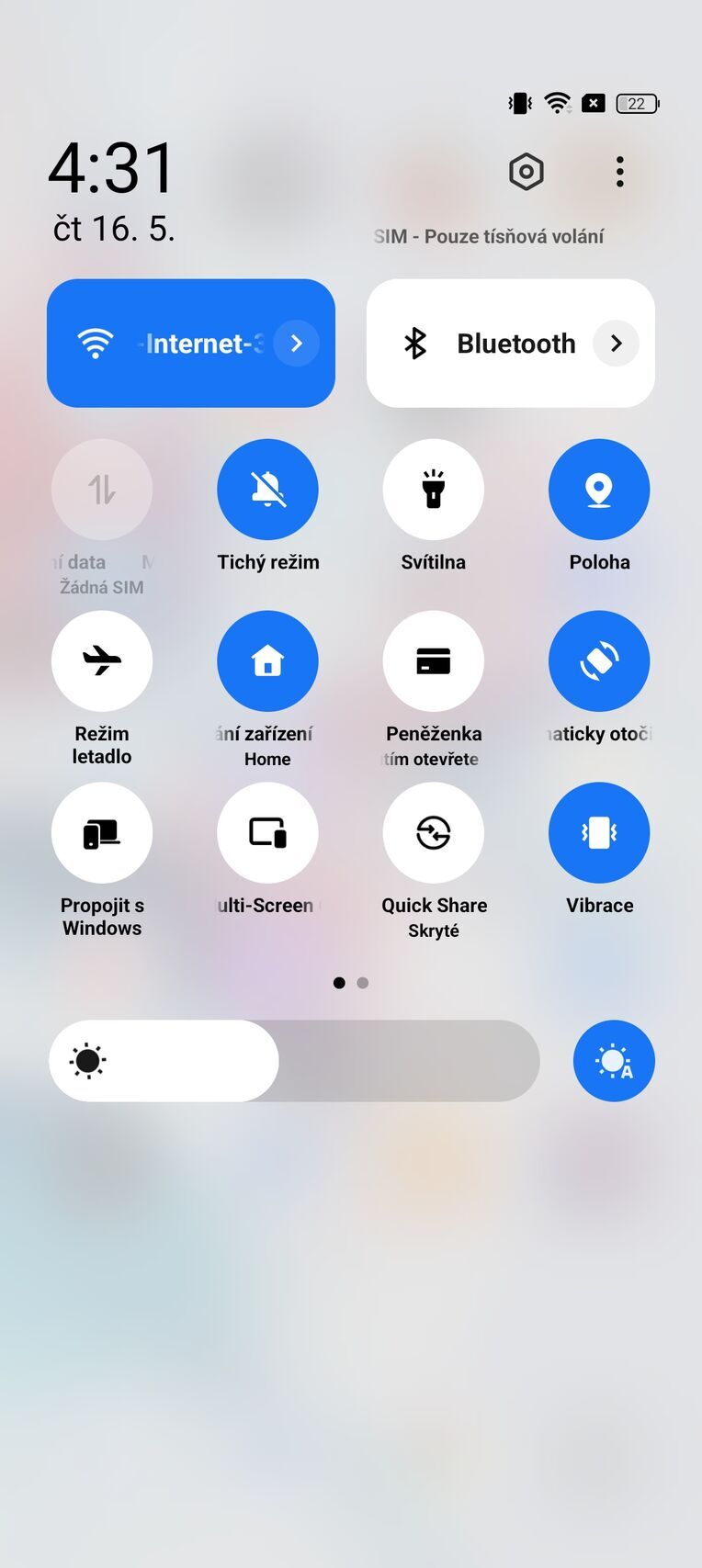
Task: Enable Režim letadlo airplane mode
Action: point(101,660)
